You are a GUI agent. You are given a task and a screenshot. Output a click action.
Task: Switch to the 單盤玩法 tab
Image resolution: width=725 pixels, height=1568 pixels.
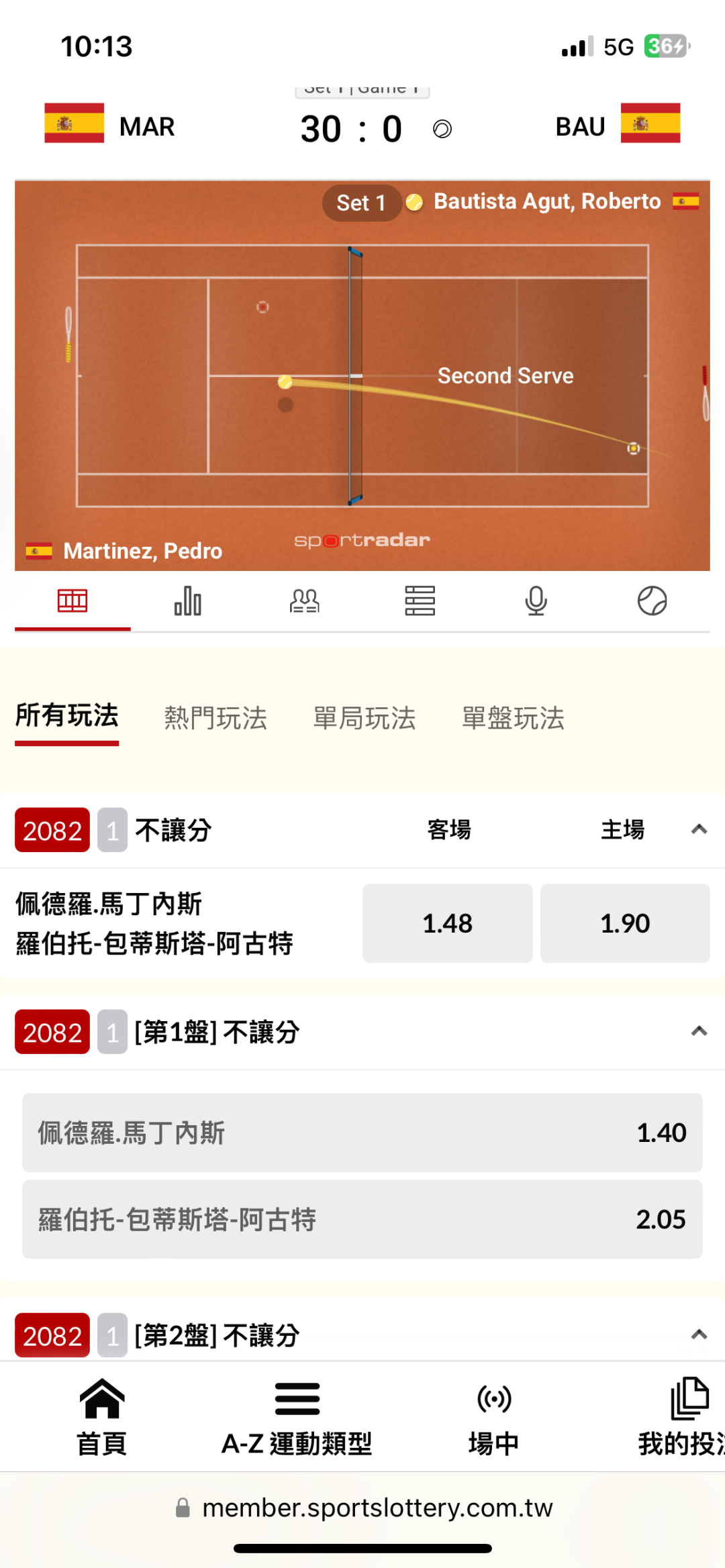[x=513, y=718]
